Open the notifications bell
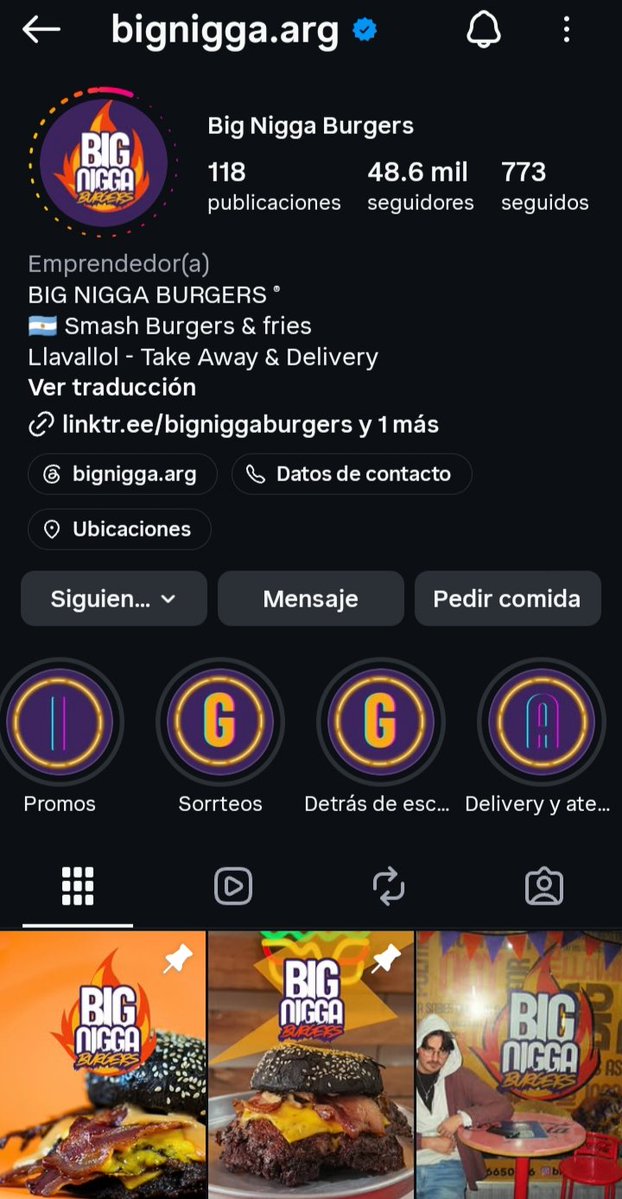 pos(484,30)
